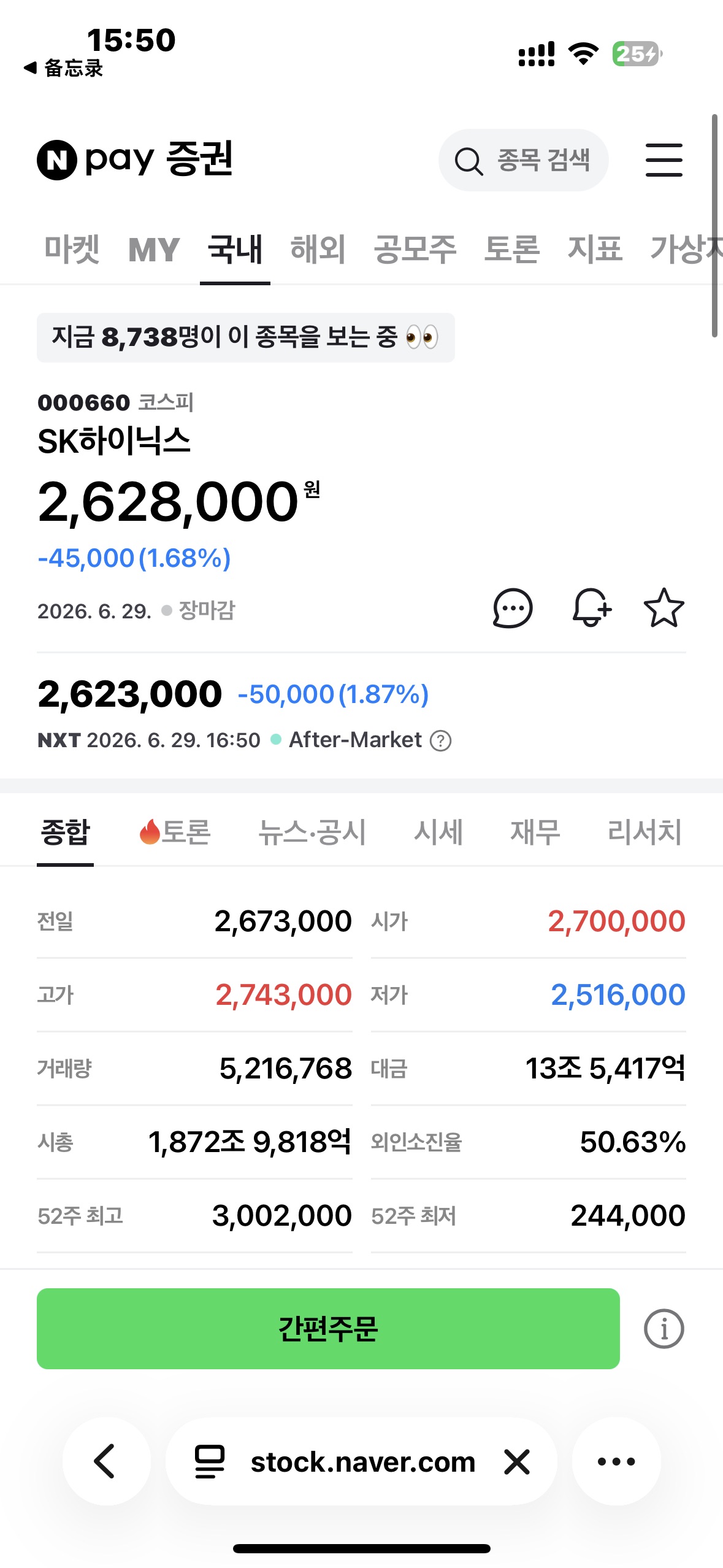The height and width of the screenshot is (1568, 723).
Task: Open the stock discussion chat icon
Action: point(513,609)
